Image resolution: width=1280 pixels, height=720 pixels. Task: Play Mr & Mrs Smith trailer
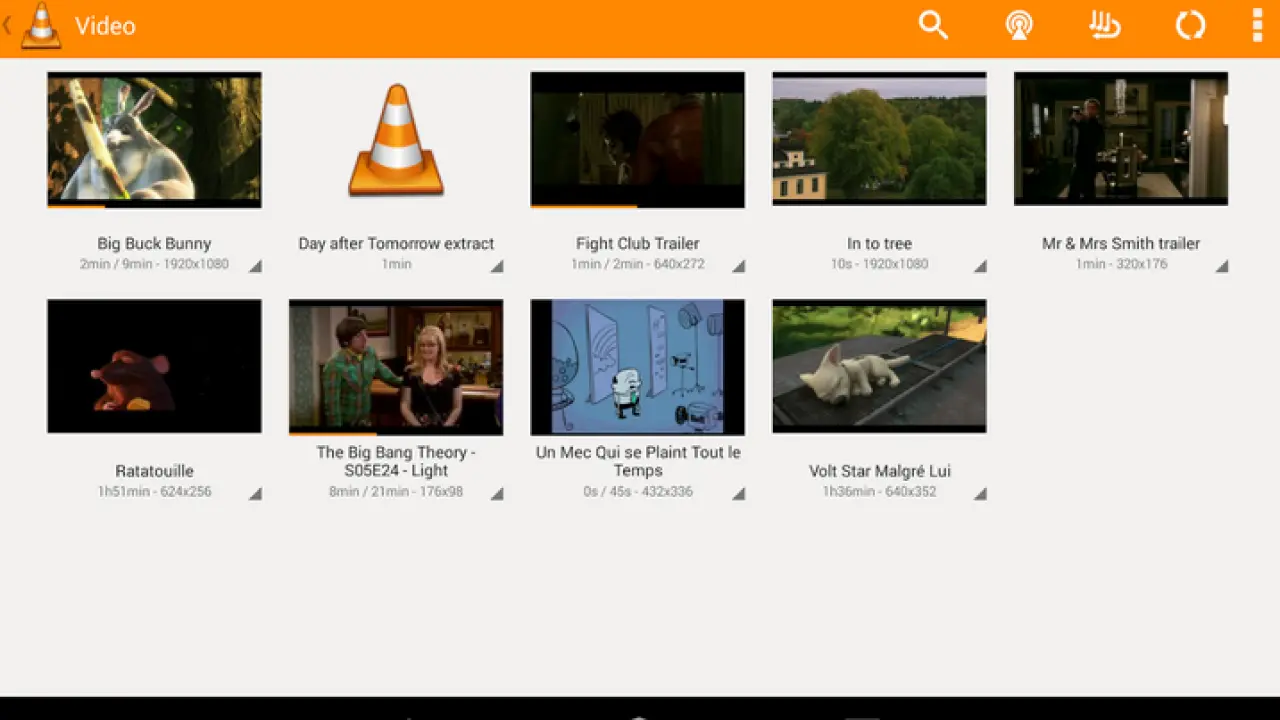(x=1120, y=139)
